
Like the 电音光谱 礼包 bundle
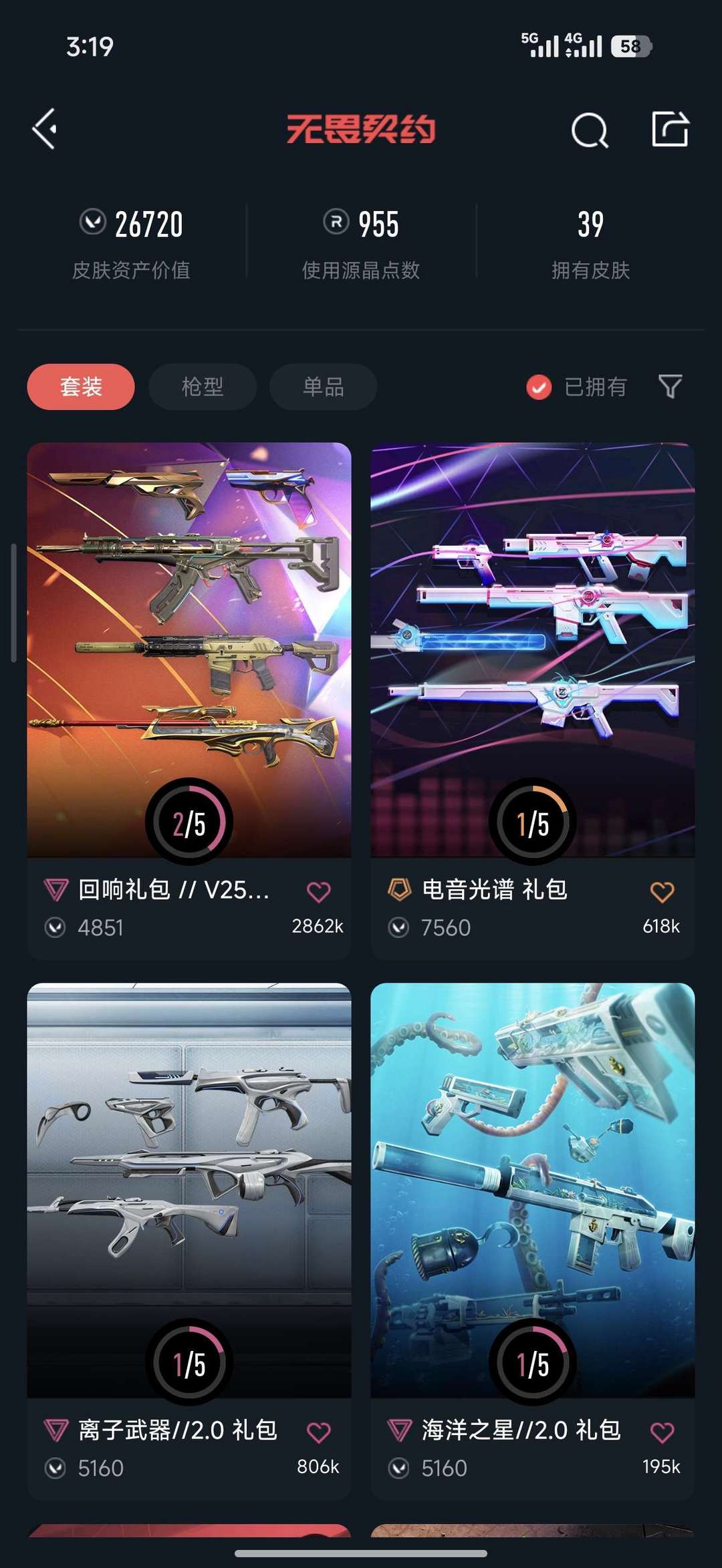(662, 891)
